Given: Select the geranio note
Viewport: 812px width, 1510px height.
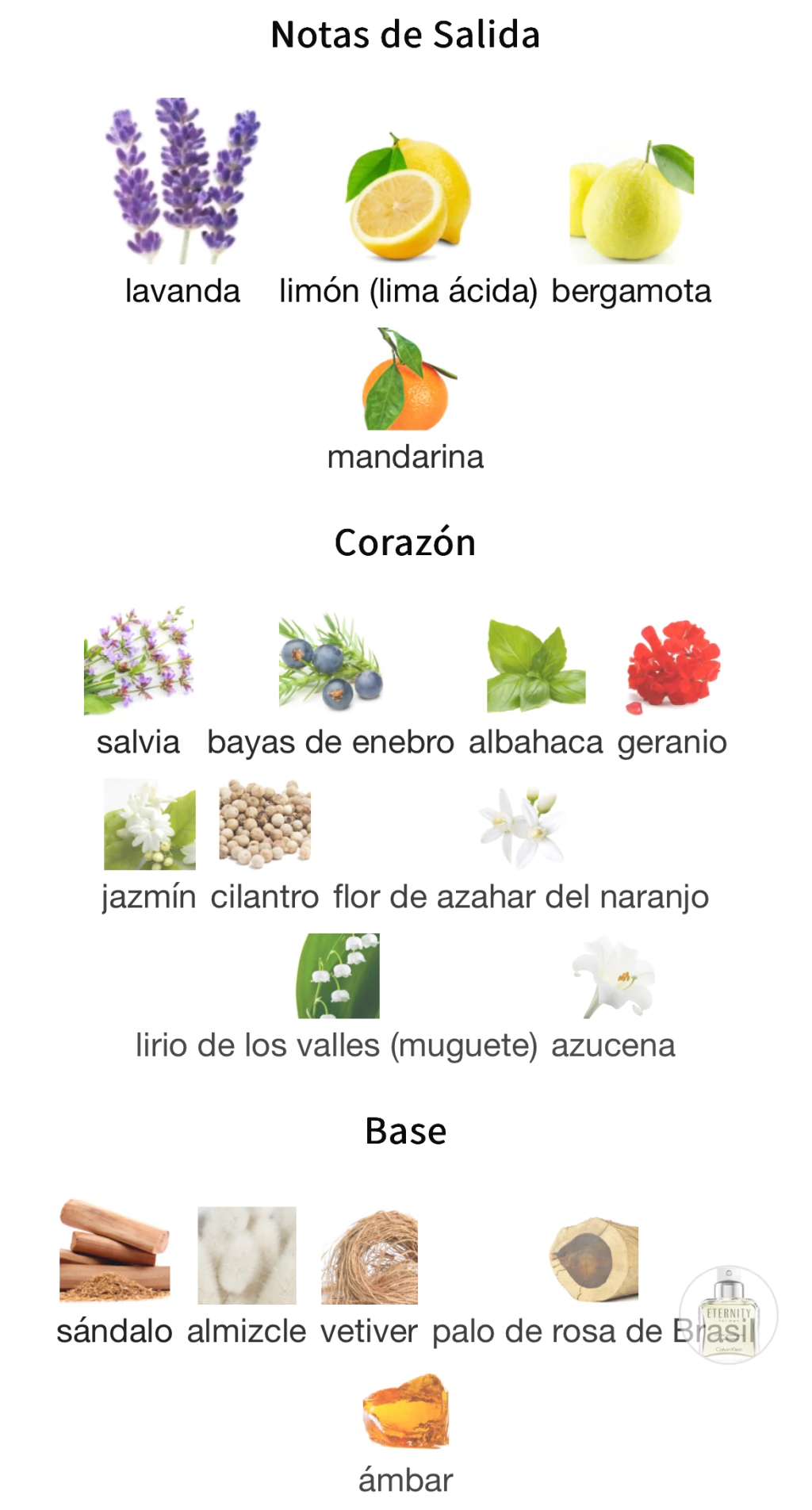Looking at the screenshot, I should click(672, 688).
